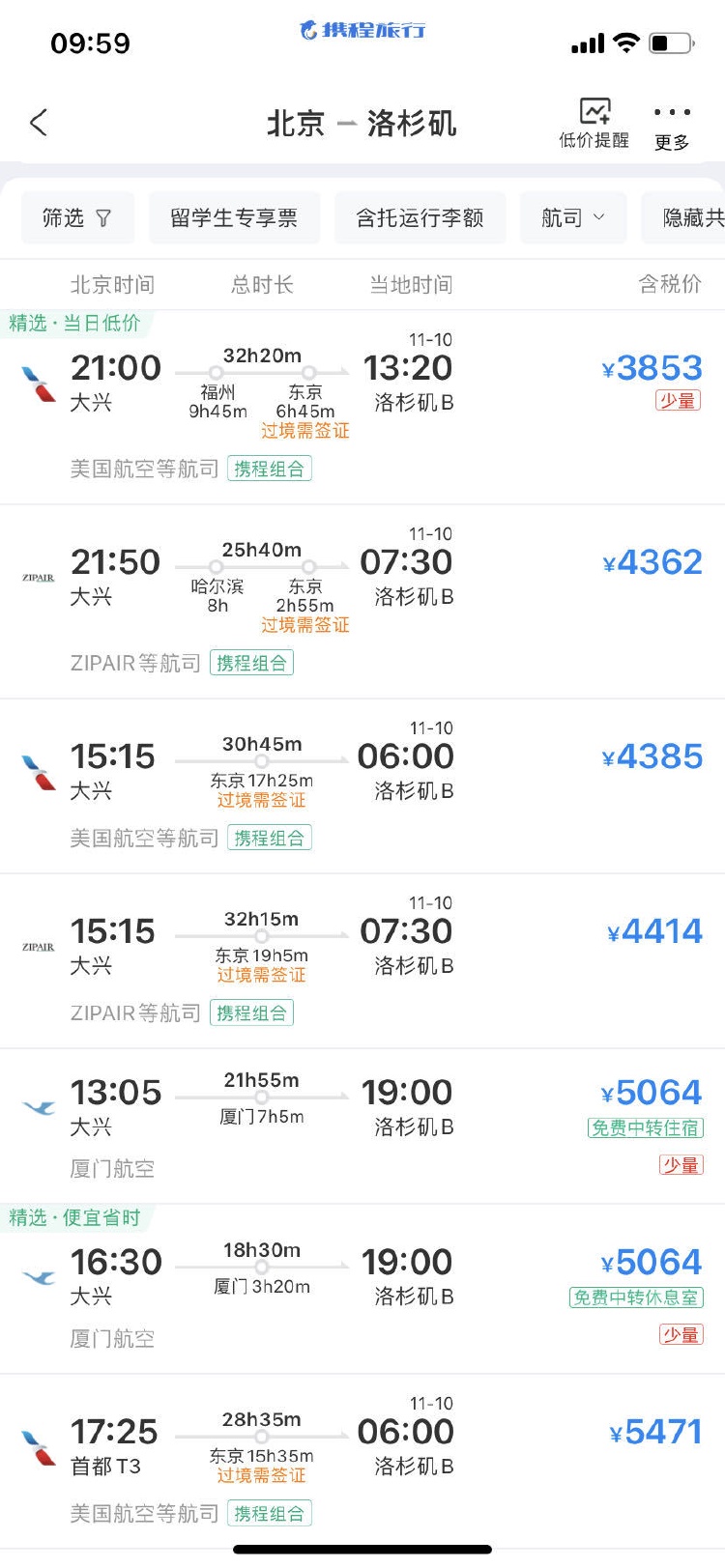725x1568 pixels.
Task: Go back from 北京–洛杉矶 flight results
Action: click(x=39, y=123)
